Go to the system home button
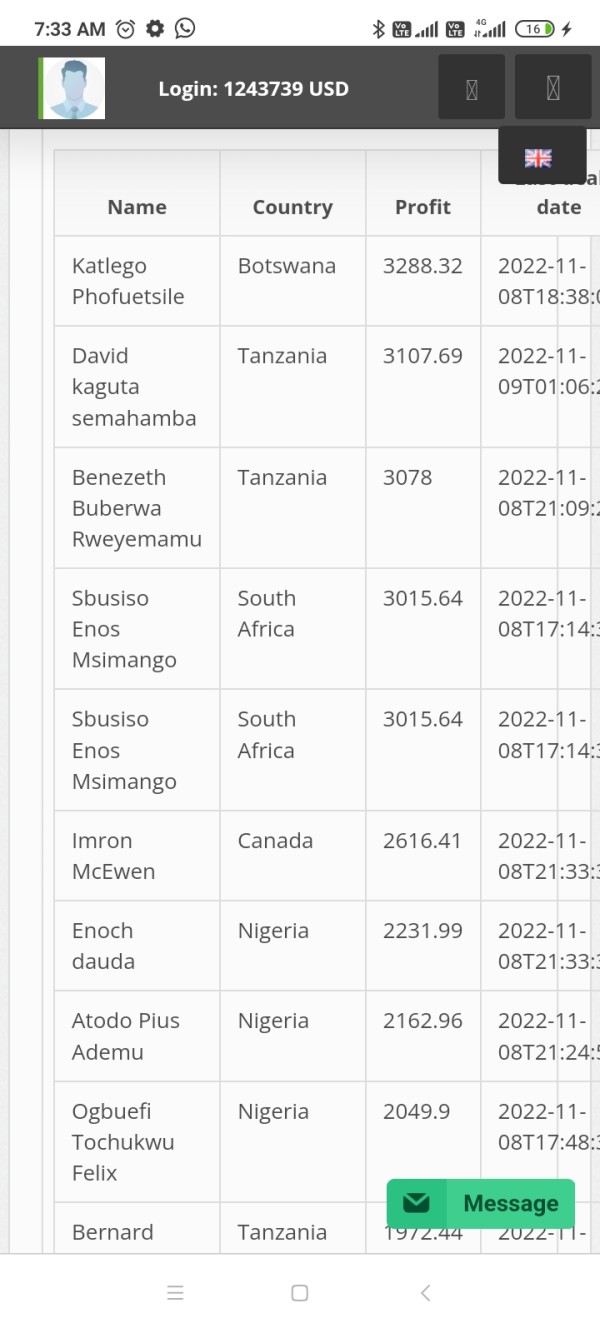The width and height of the screenshot is (600, 1333). [299, 1293]
